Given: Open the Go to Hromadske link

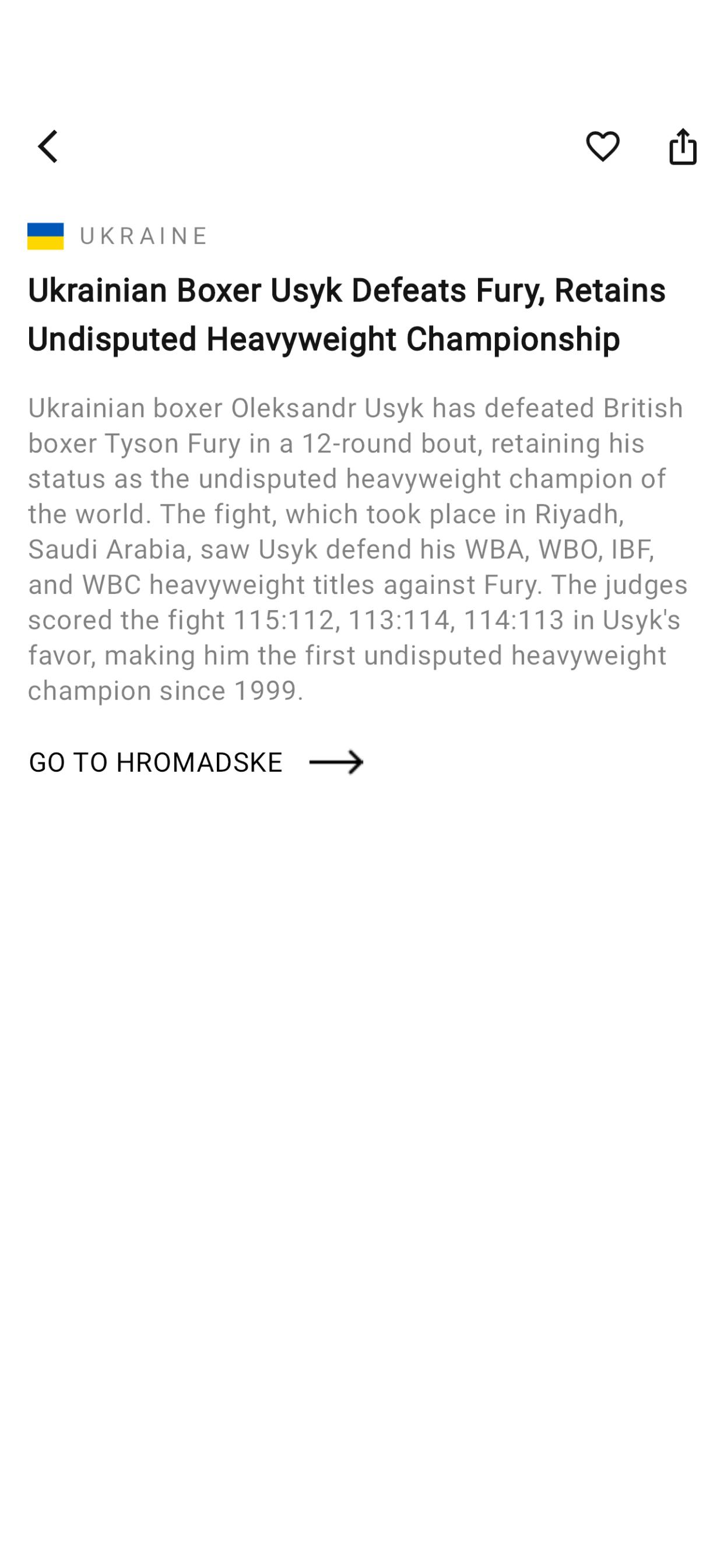Looking at the screenshot, I should [196, 762].
